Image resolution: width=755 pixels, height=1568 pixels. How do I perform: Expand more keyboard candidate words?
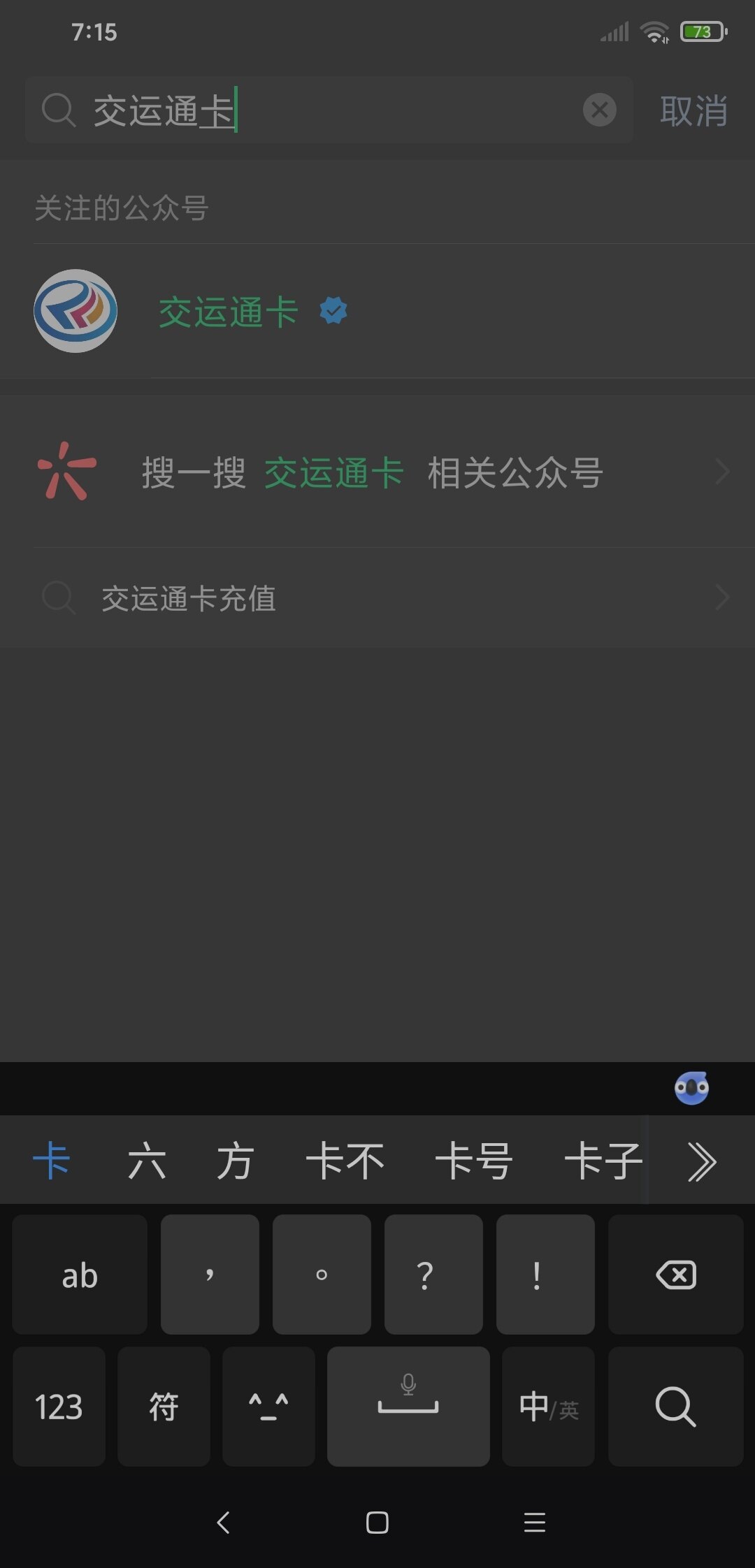[701, 1161]
